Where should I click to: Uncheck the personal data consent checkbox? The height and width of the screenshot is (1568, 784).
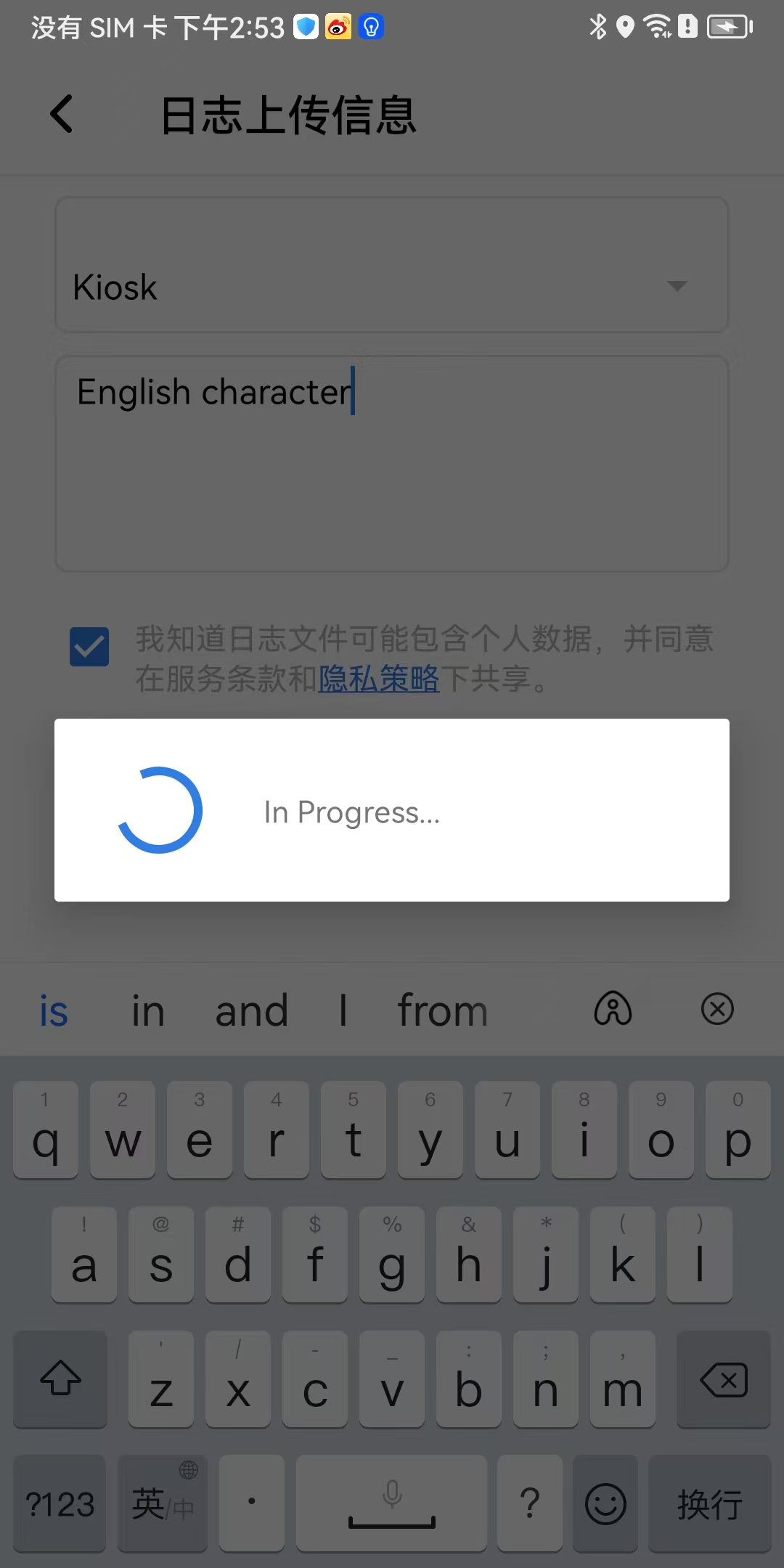click(x=89, y=646)
